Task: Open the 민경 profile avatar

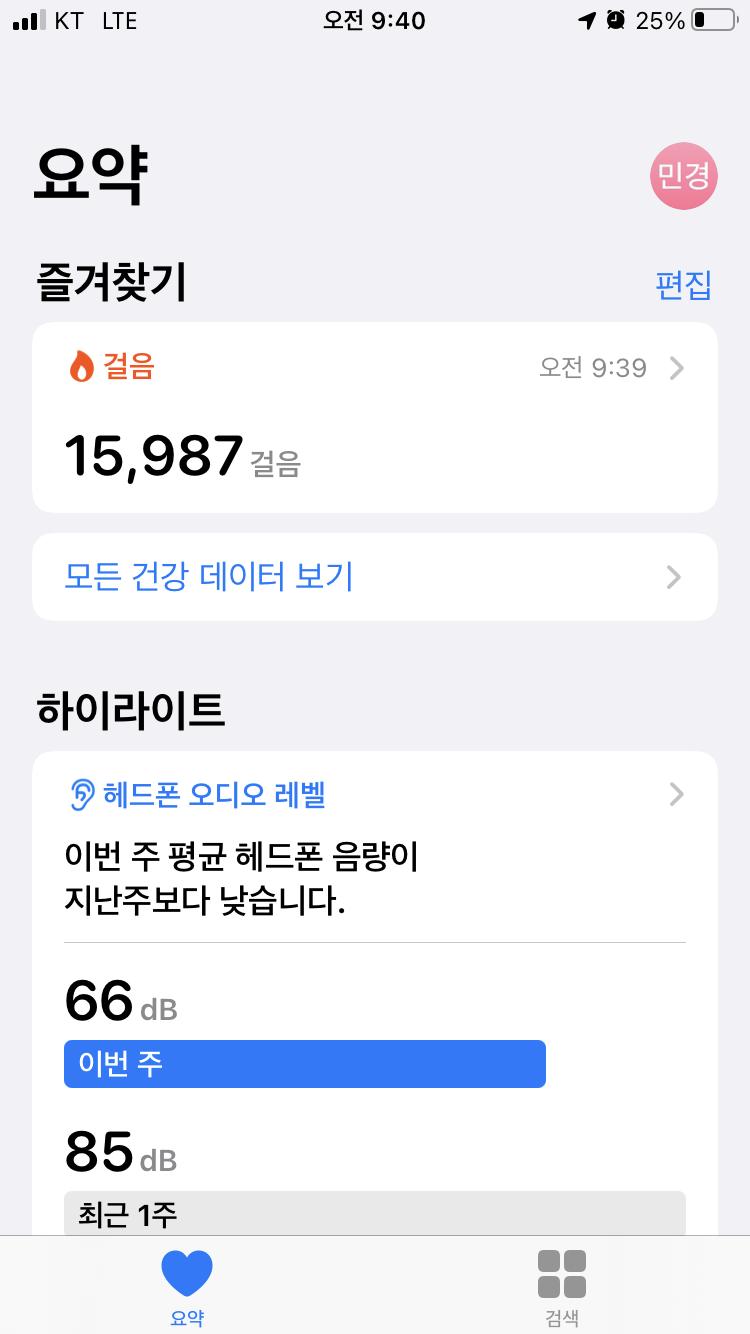Action: click(684, 176)
